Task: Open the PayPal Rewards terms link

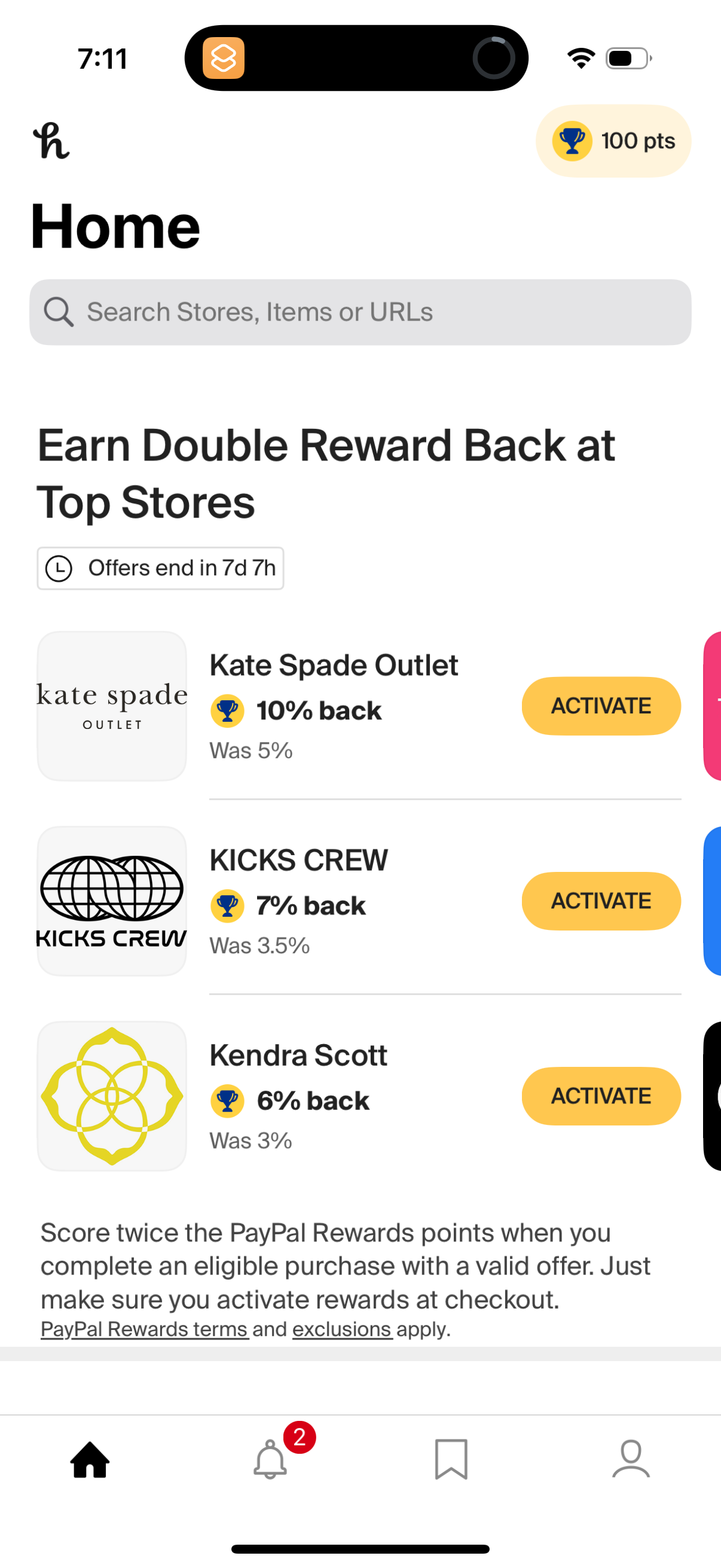Action: pyautogui.click(x=143, y=1329)
